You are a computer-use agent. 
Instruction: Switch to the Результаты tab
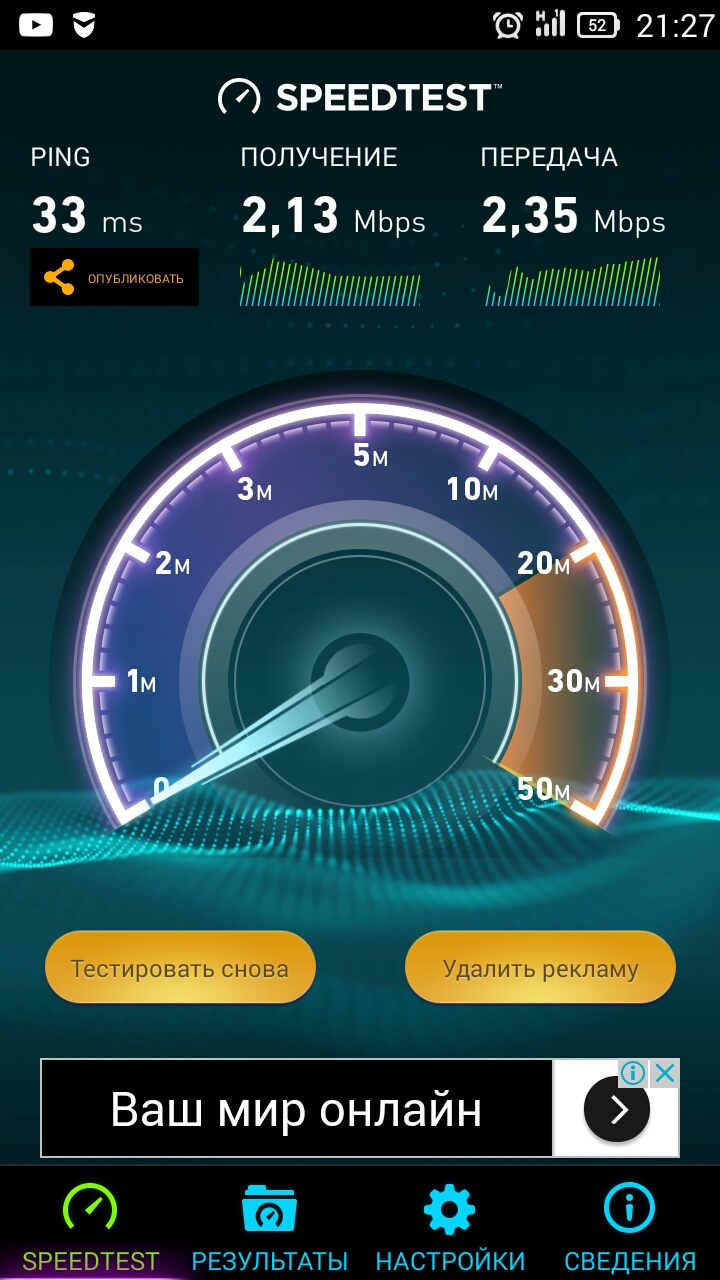[x=269, y=1226]
